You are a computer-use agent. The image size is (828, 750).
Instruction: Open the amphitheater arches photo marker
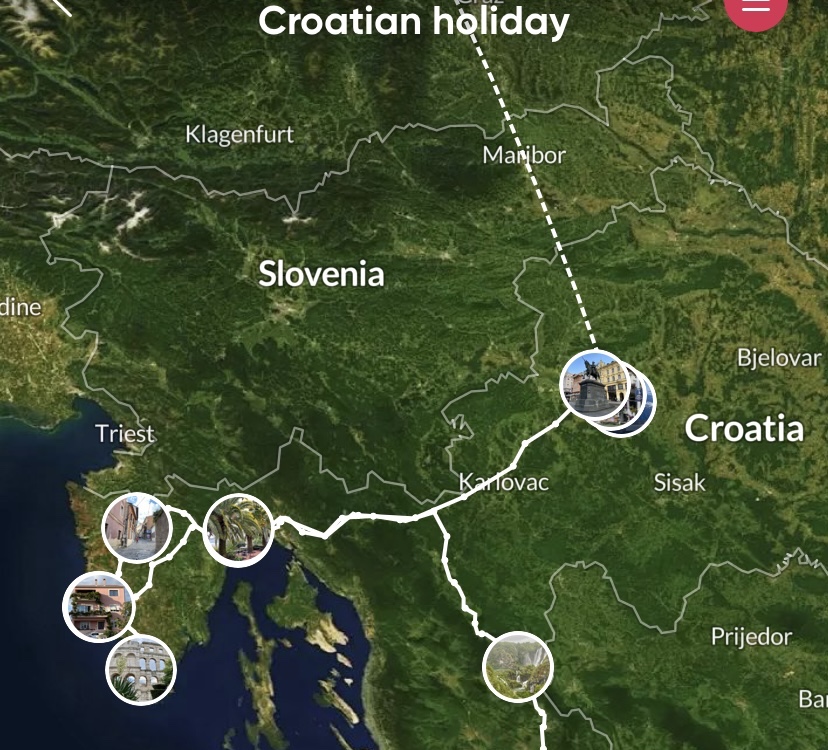point(141,669)
